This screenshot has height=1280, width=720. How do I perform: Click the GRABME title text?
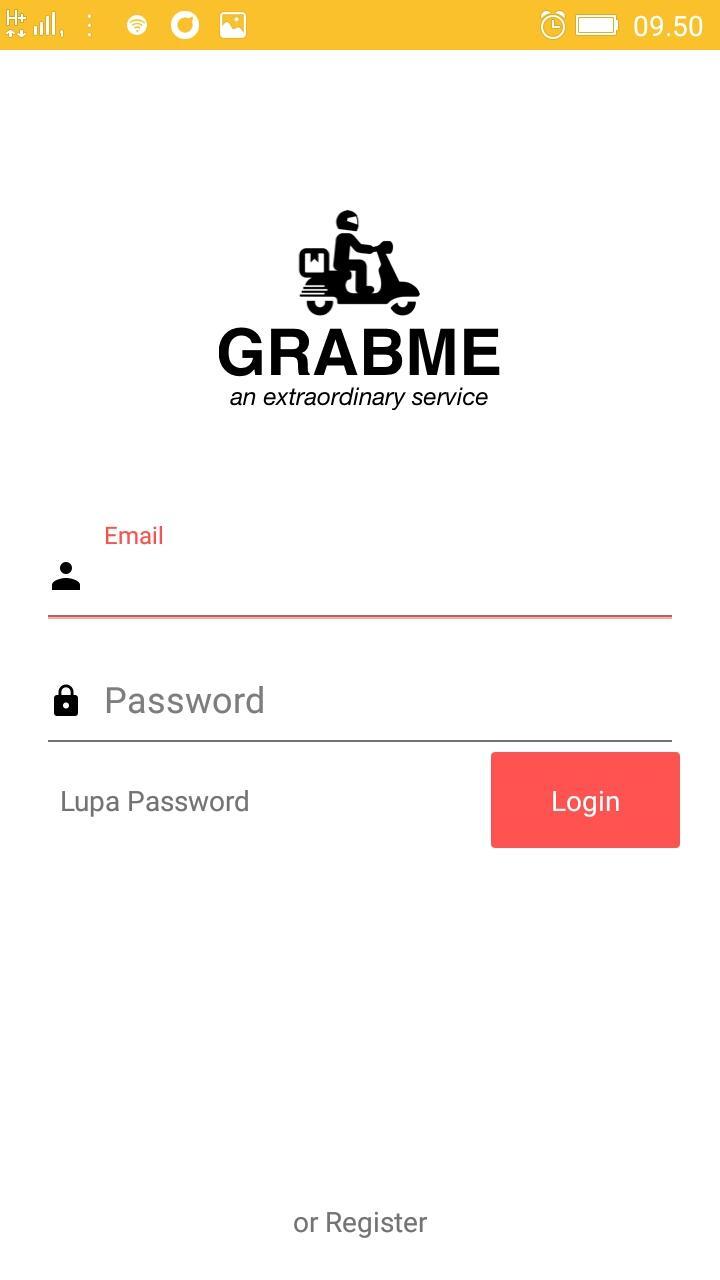(358, 351)
